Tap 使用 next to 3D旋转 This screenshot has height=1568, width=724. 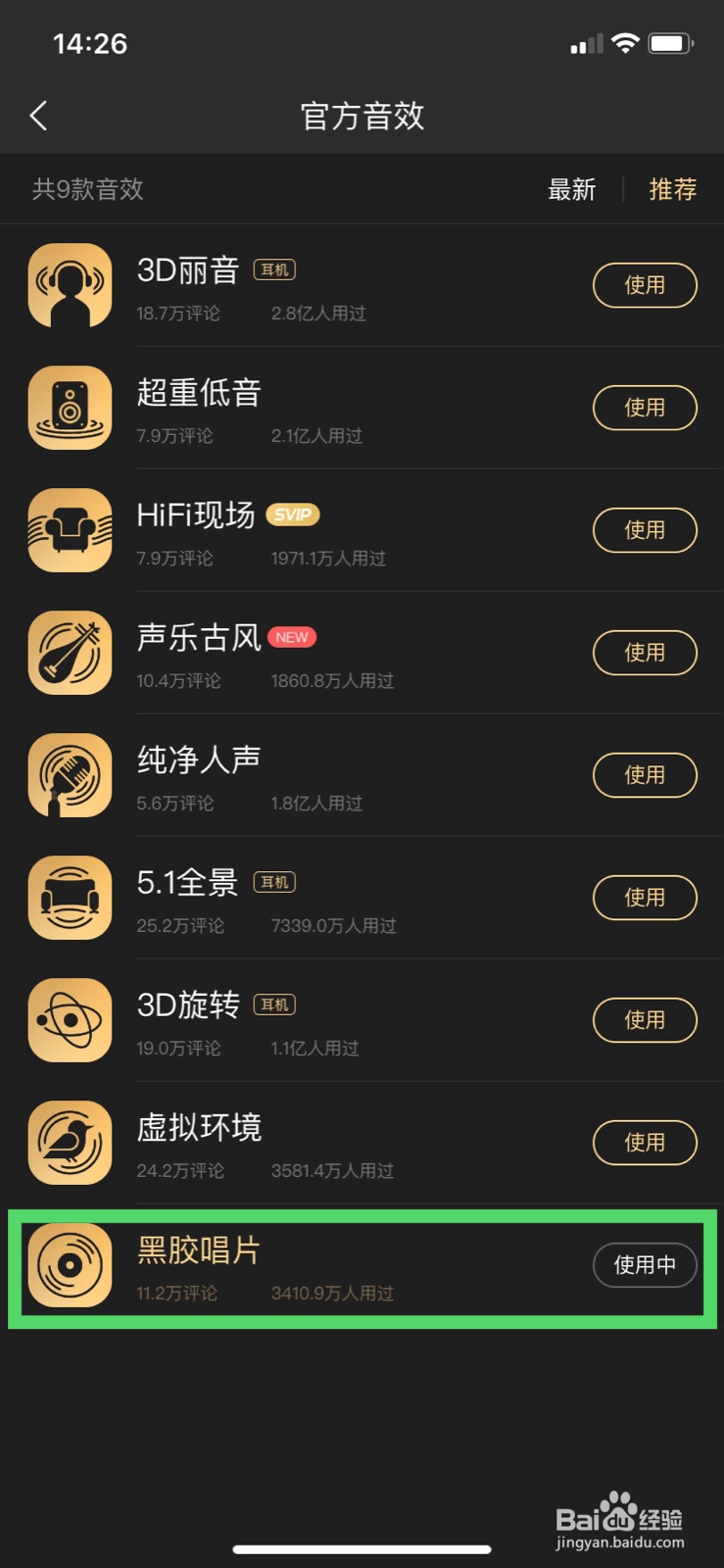tap(645, 1020)
